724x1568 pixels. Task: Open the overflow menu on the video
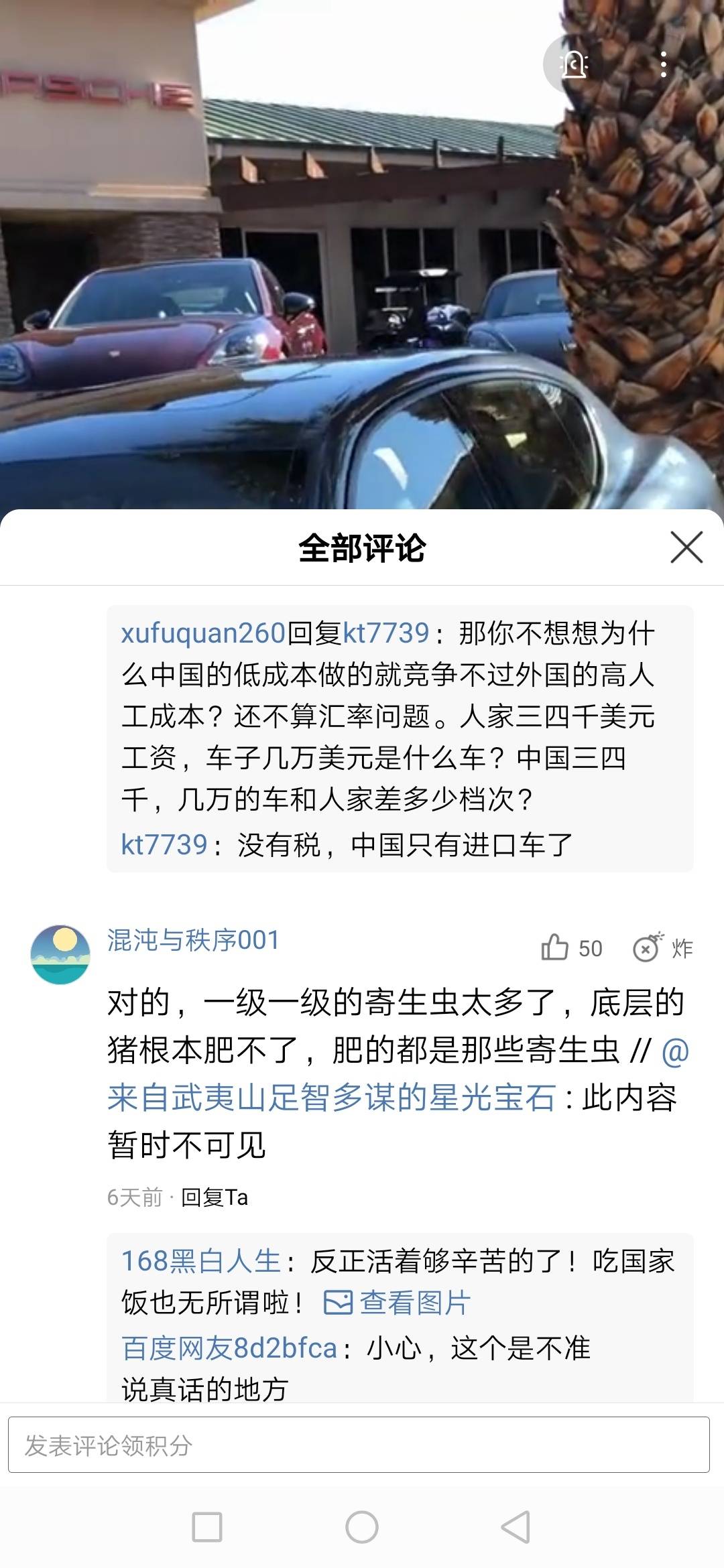(x=663, y=65)
